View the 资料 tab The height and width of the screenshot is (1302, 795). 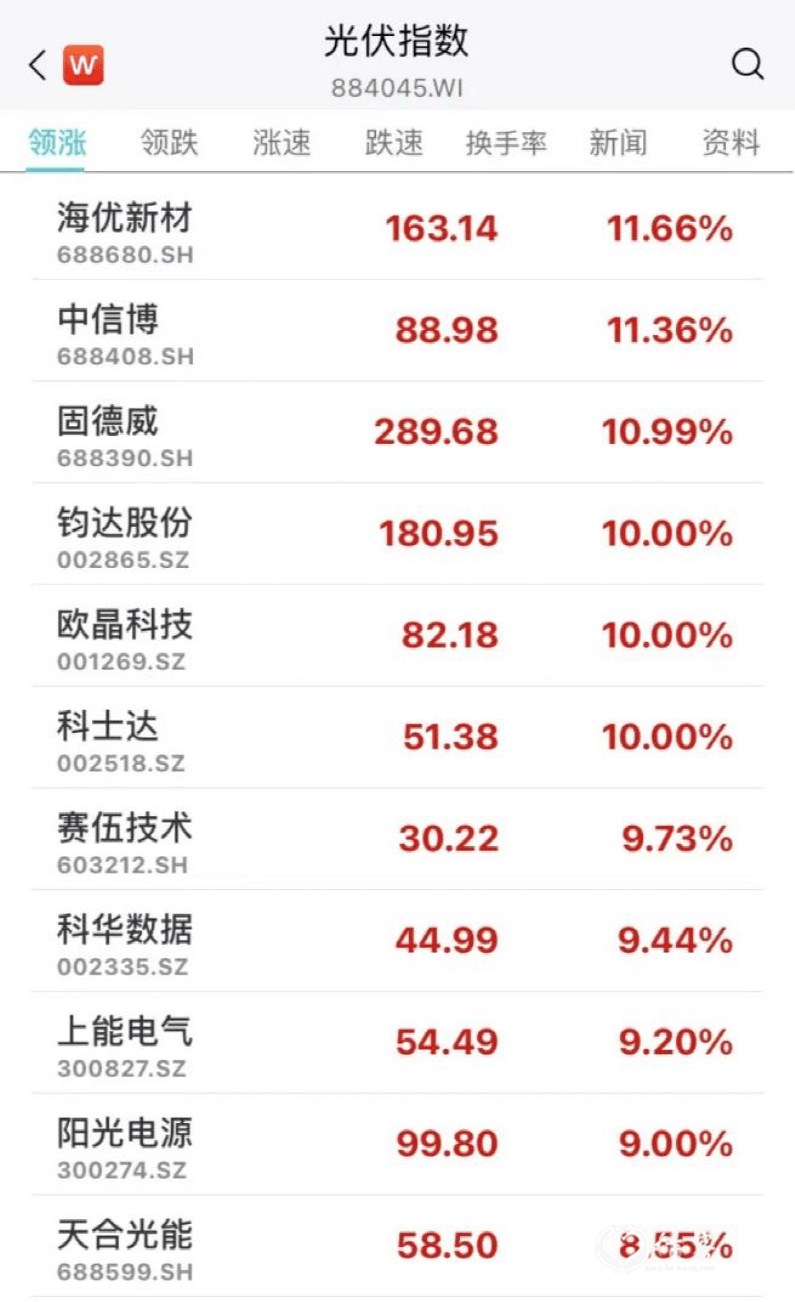click(x=731, y=143)
